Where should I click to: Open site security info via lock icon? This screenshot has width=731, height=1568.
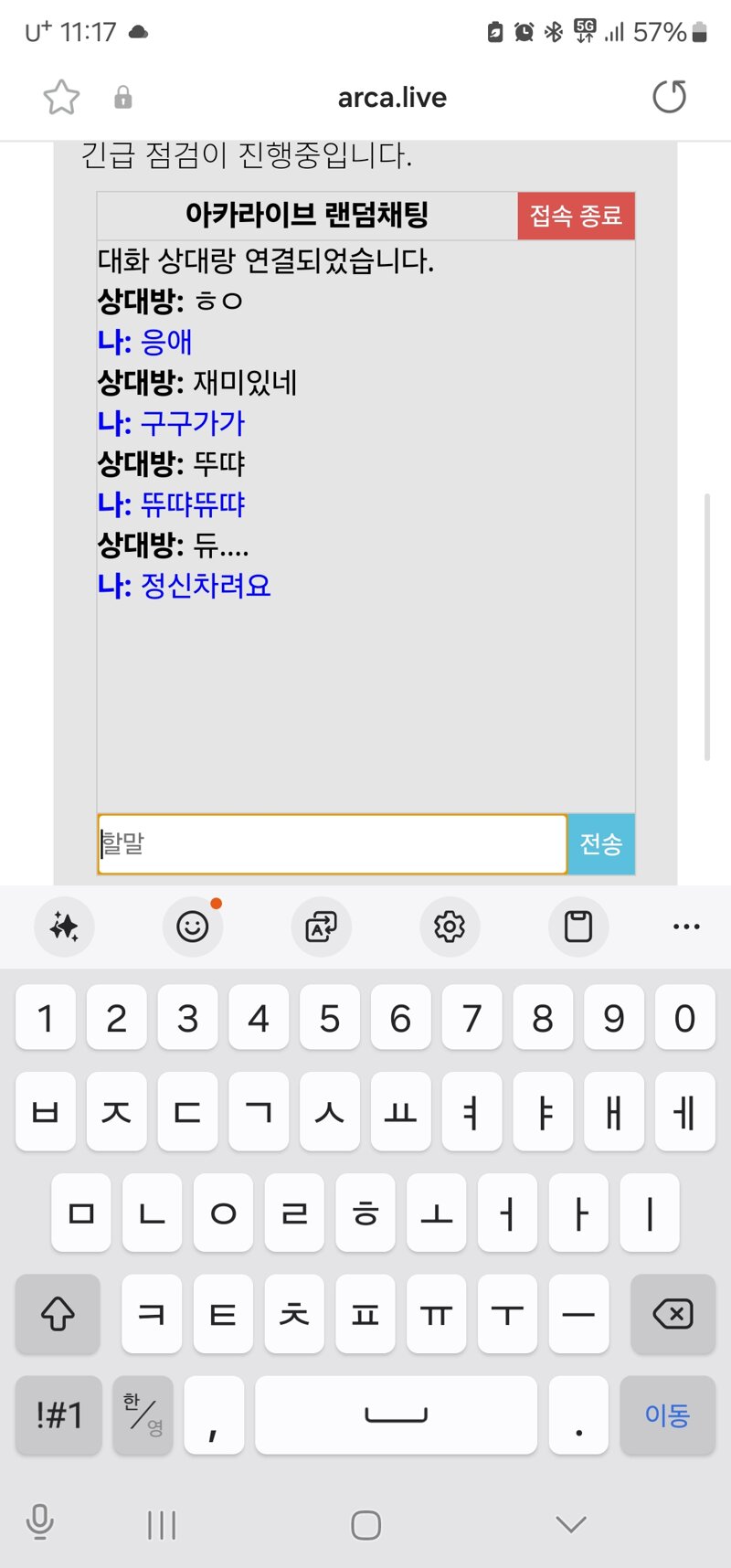(x=122, y=98)
